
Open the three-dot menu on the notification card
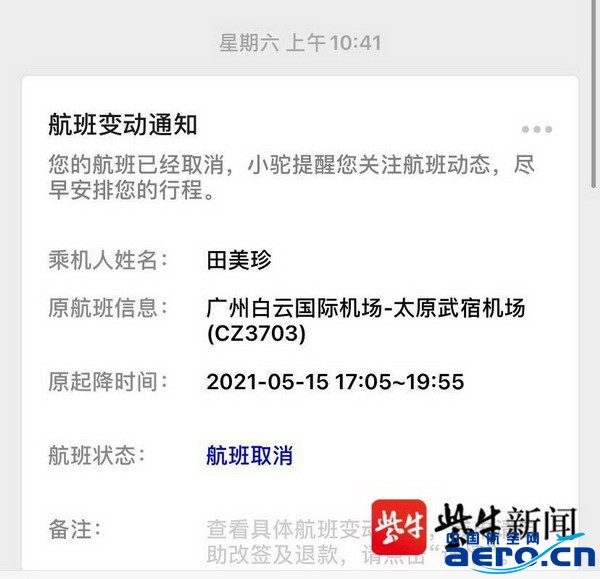(536, 129)
